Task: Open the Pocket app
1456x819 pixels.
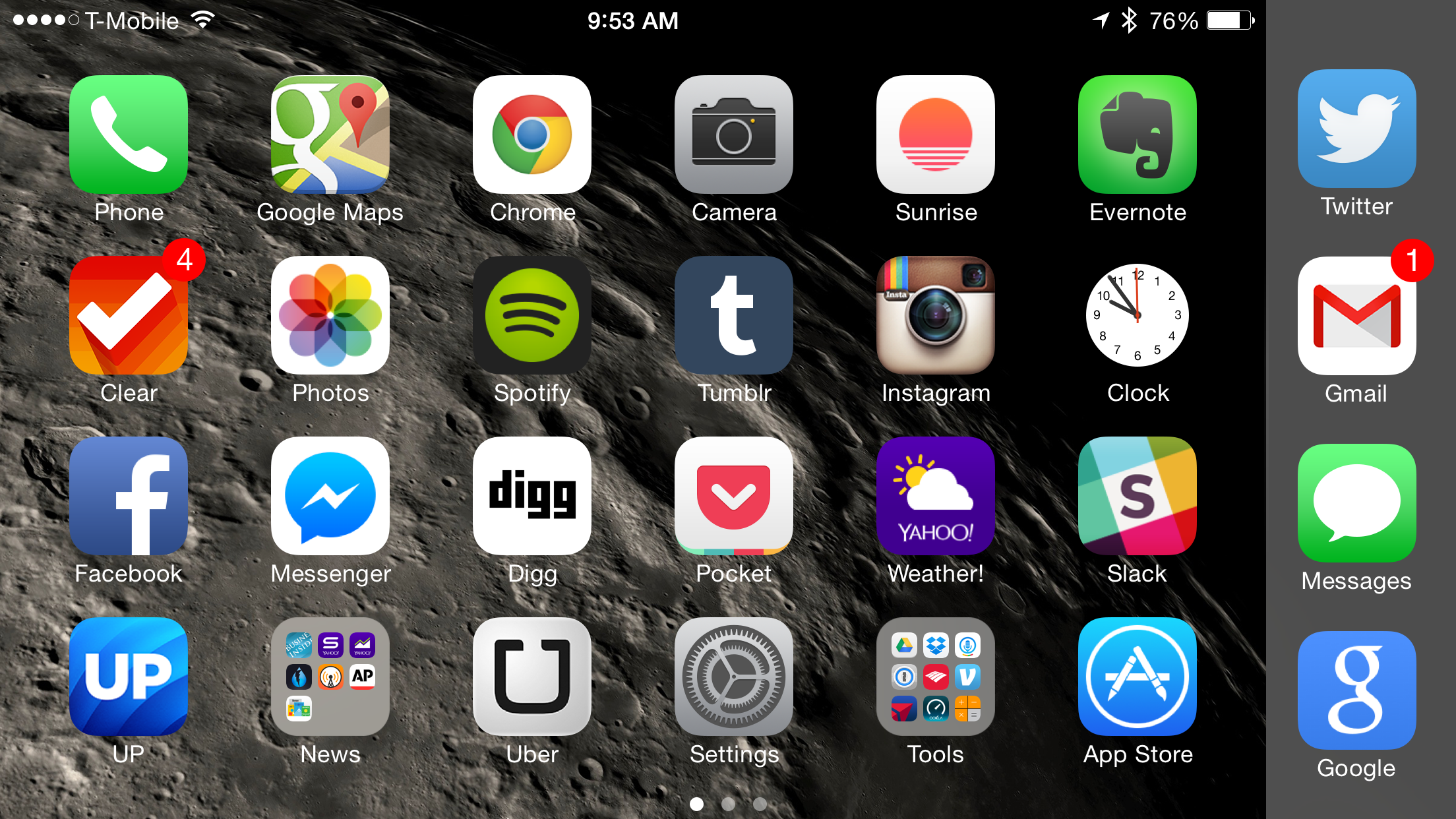Action: (x=734, y=496)
